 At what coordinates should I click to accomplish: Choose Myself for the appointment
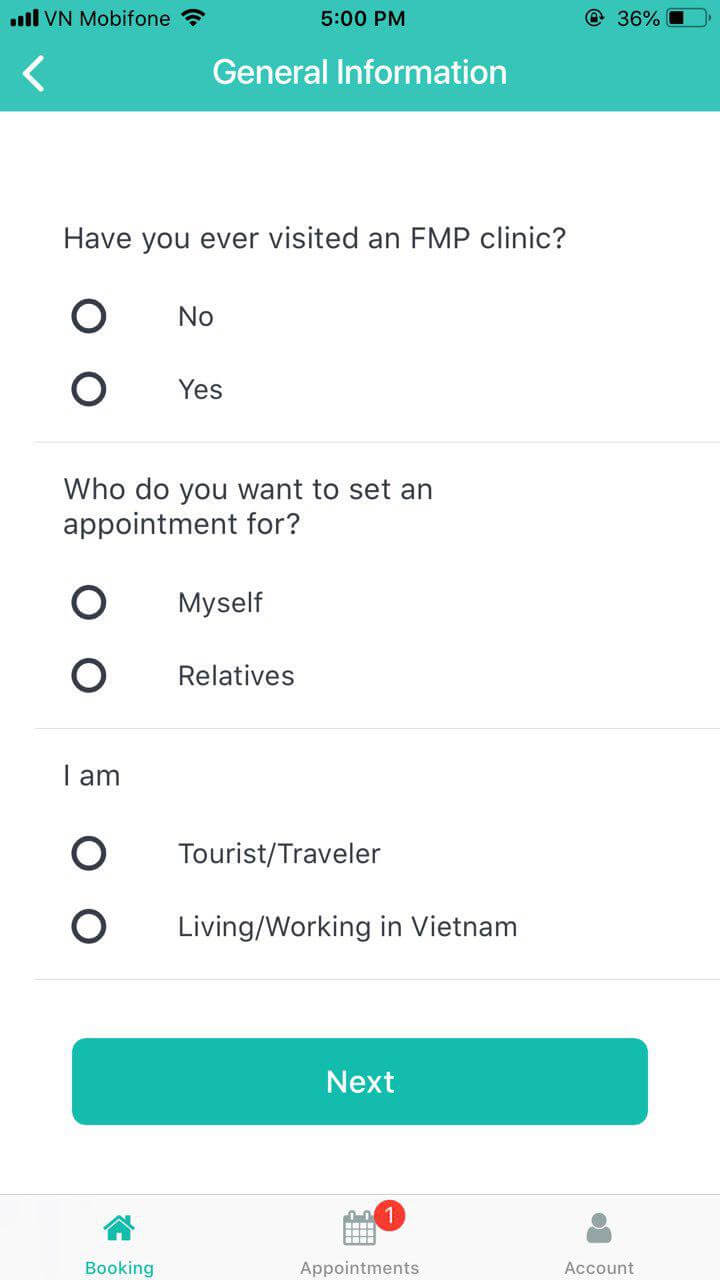click(x=89, y=603)
